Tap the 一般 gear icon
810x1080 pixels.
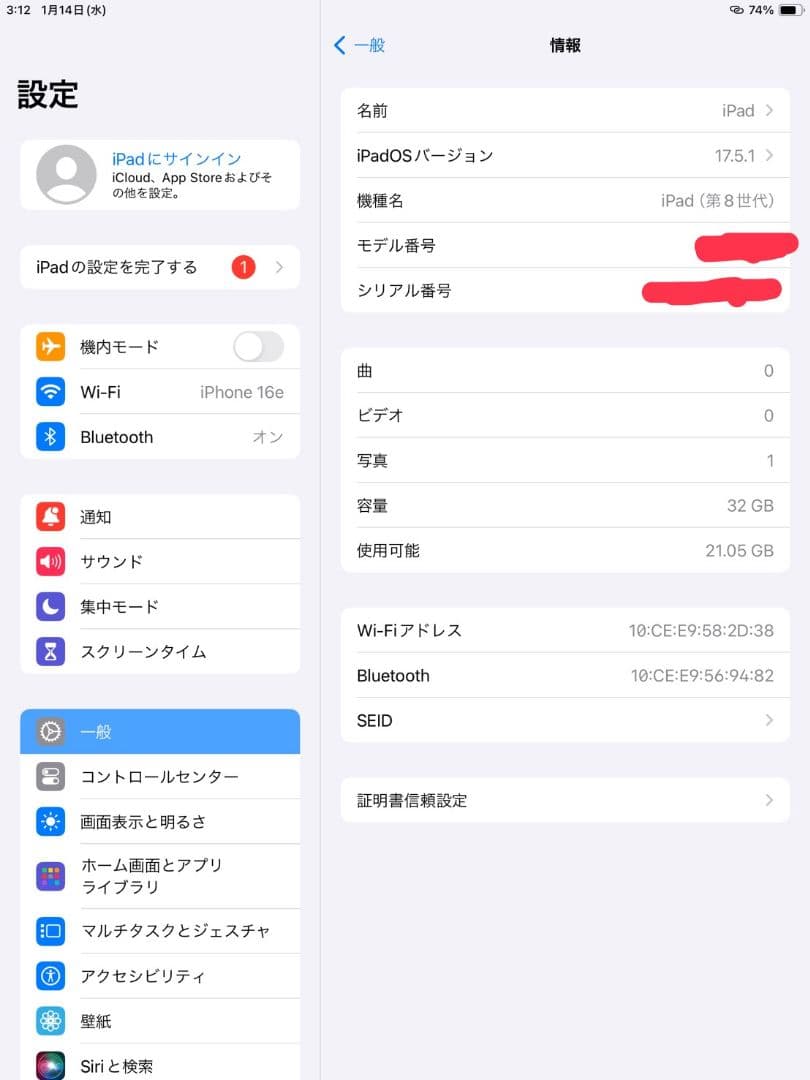pyautogui.click(x=52, y=731)
